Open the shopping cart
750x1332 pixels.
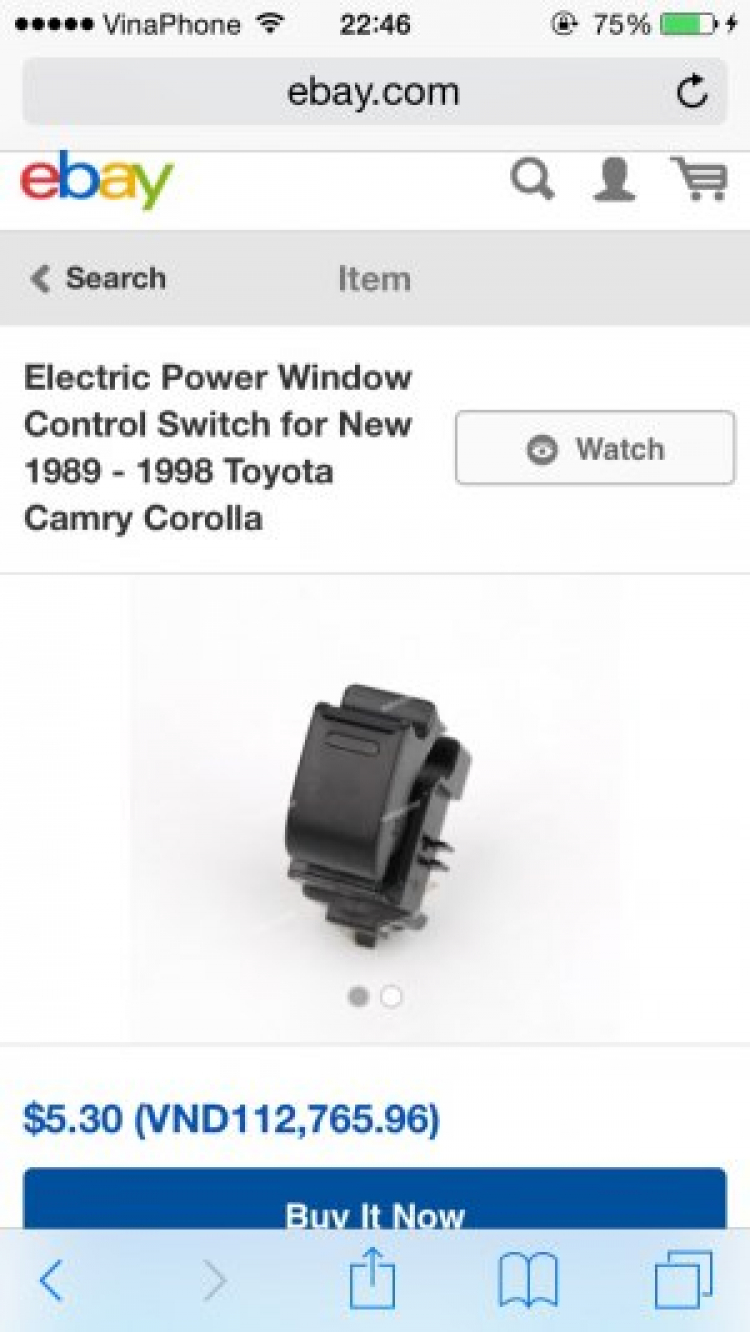[x=699, y=181]
